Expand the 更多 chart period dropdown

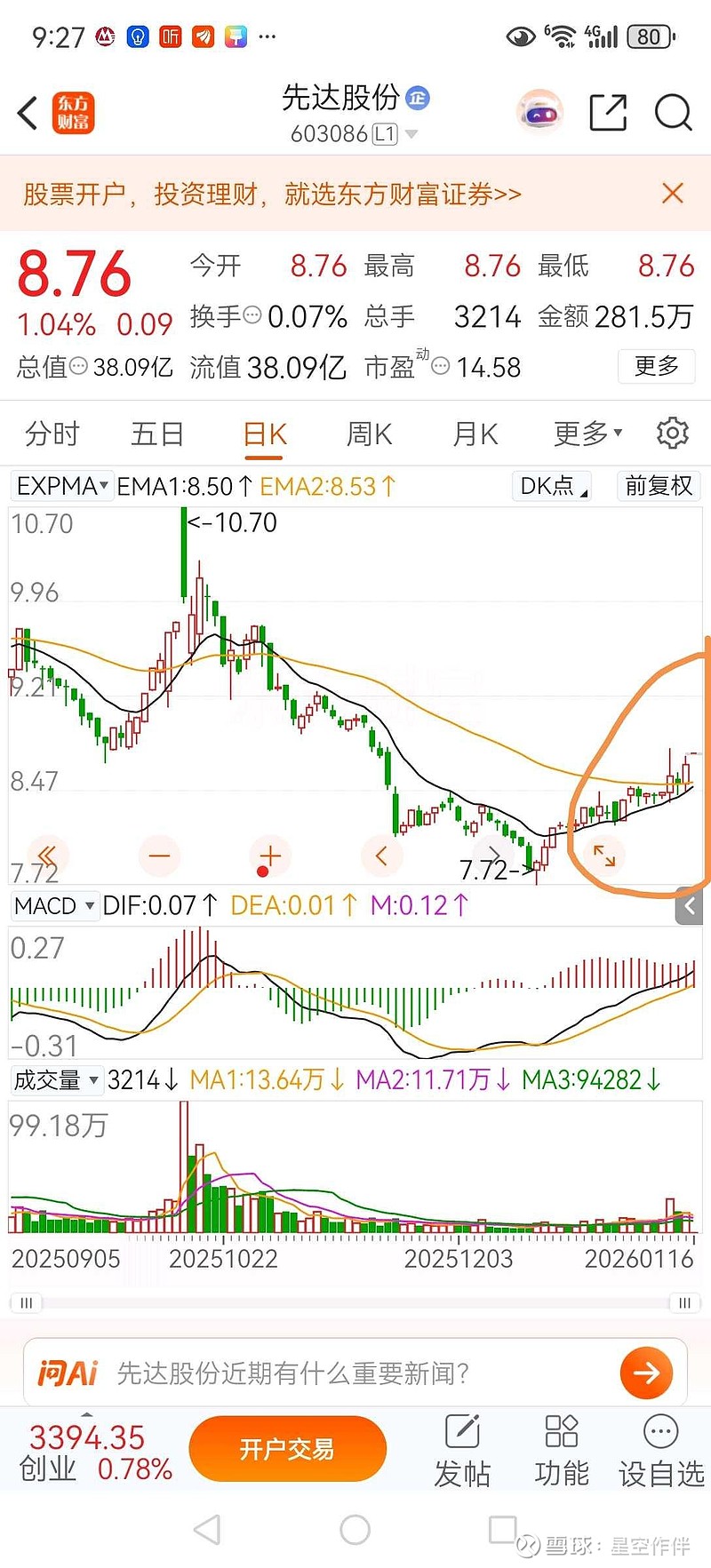[587, 434]
